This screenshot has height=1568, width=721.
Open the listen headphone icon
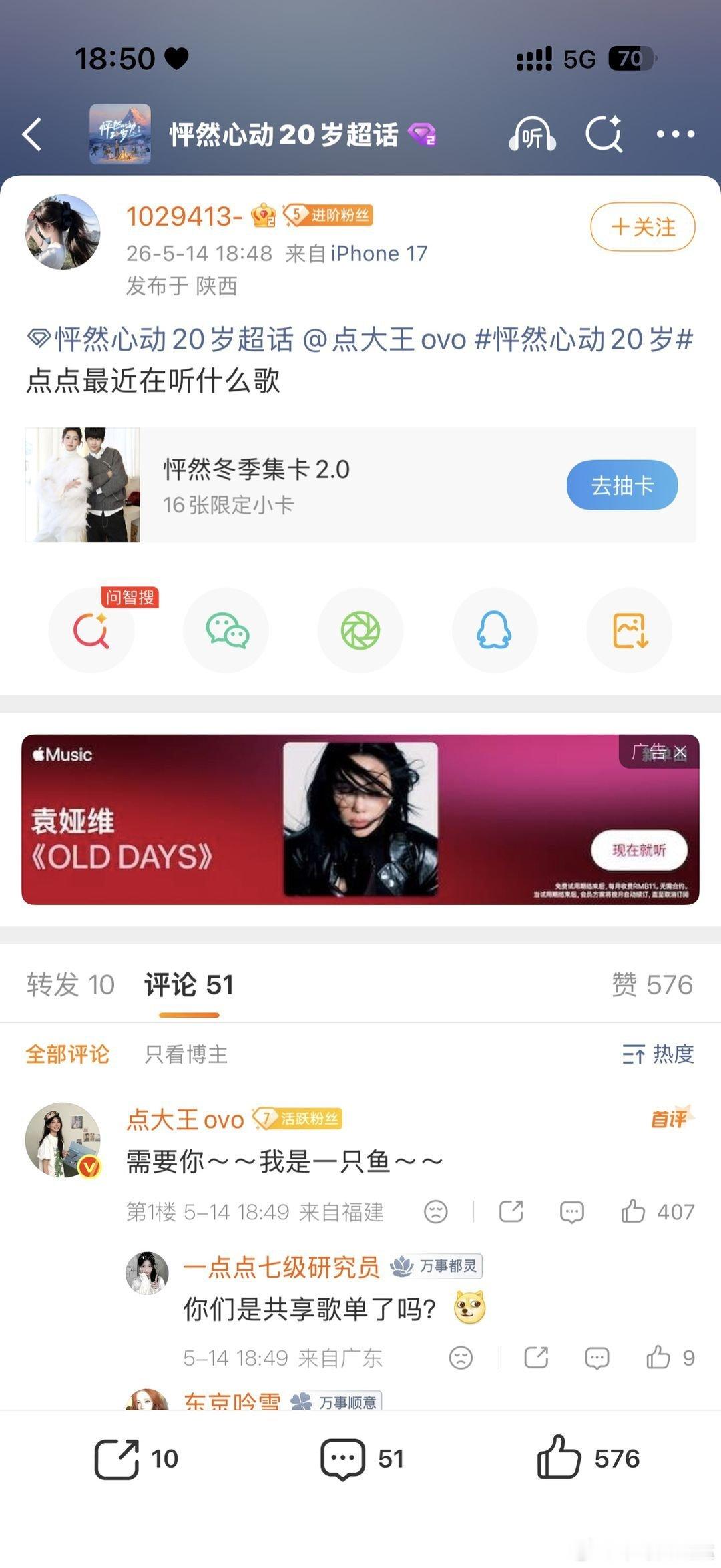tap(532, 134)
